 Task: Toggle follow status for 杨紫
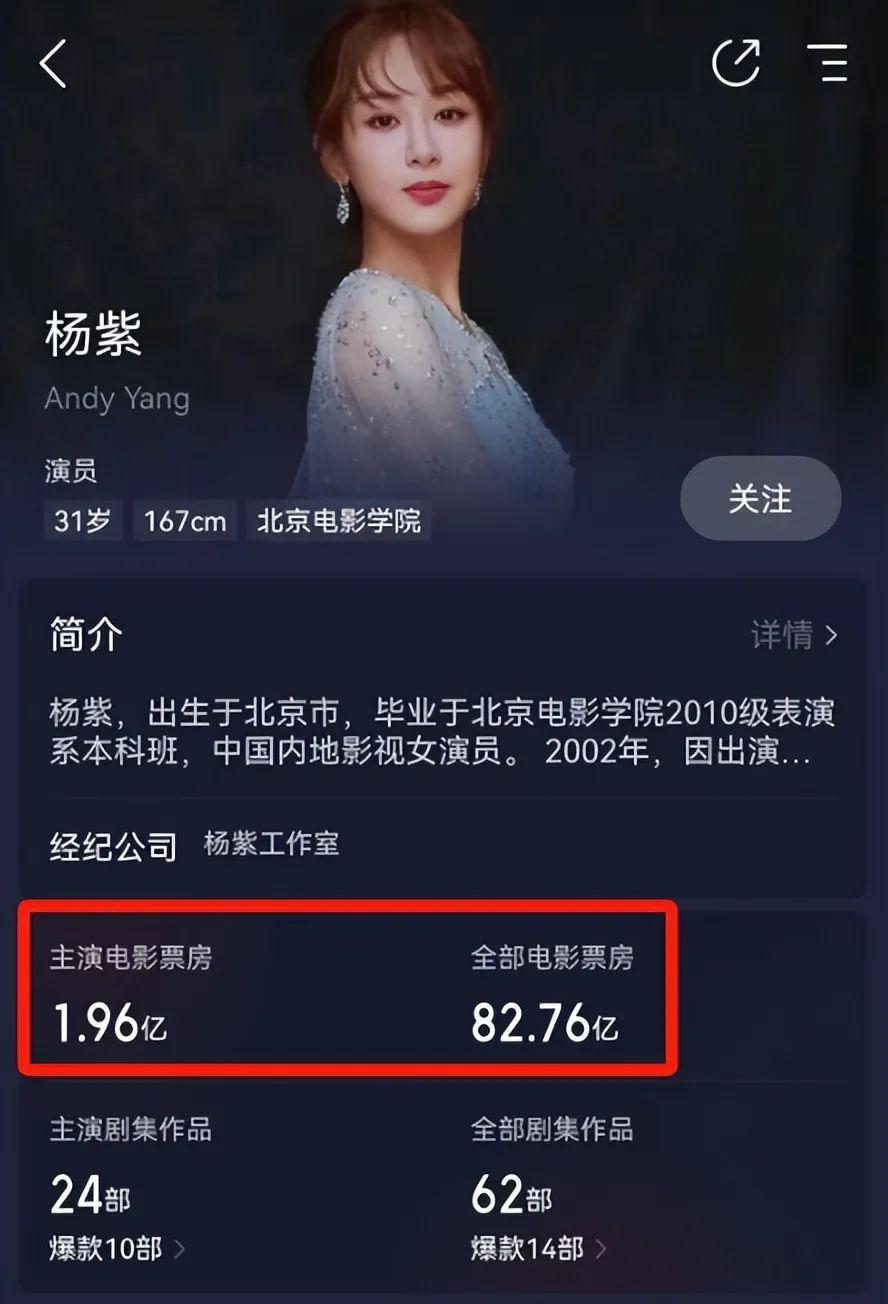coord(761,497)
